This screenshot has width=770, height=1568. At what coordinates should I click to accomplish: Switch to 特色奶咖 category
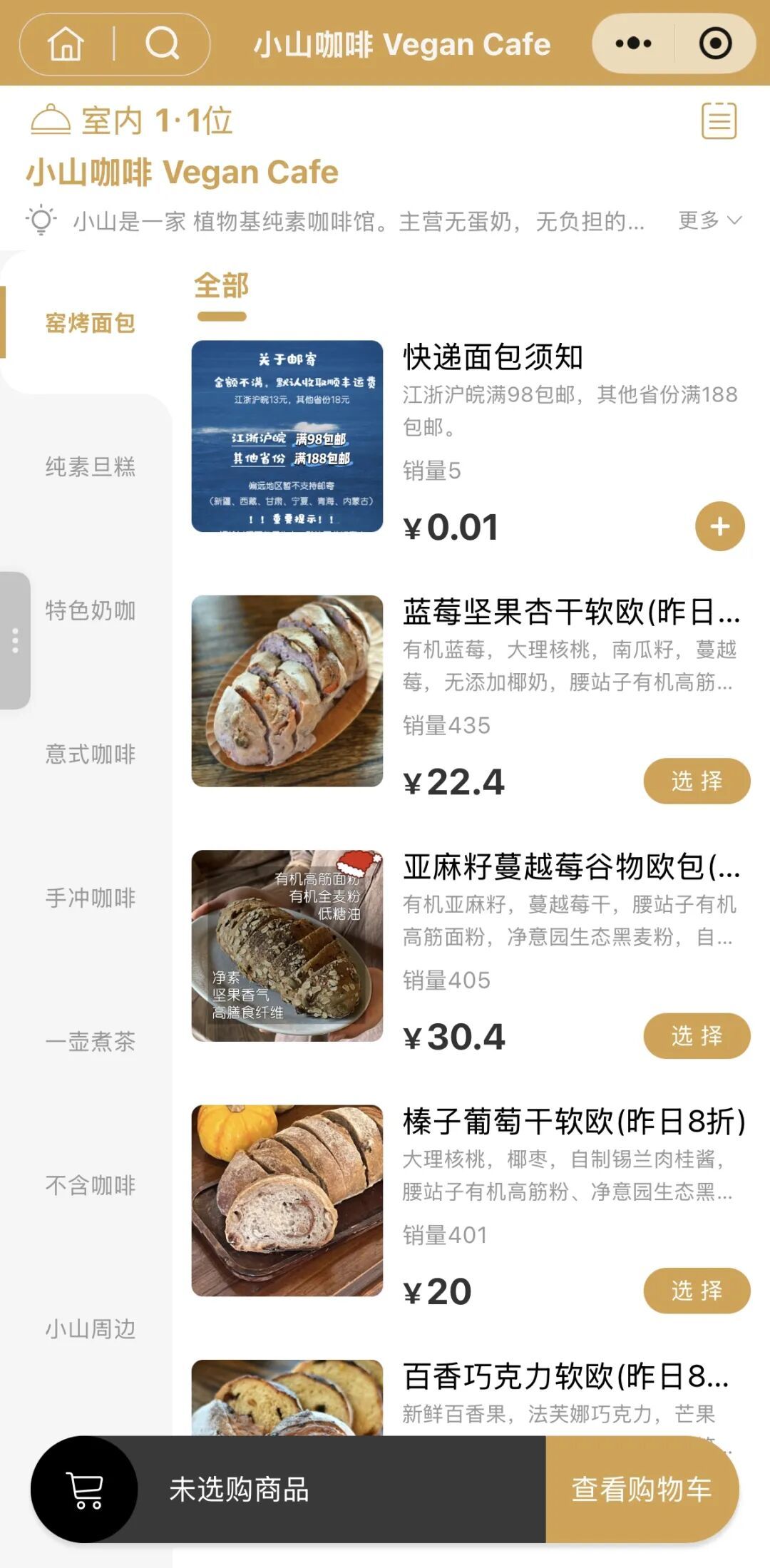point(90,611)
